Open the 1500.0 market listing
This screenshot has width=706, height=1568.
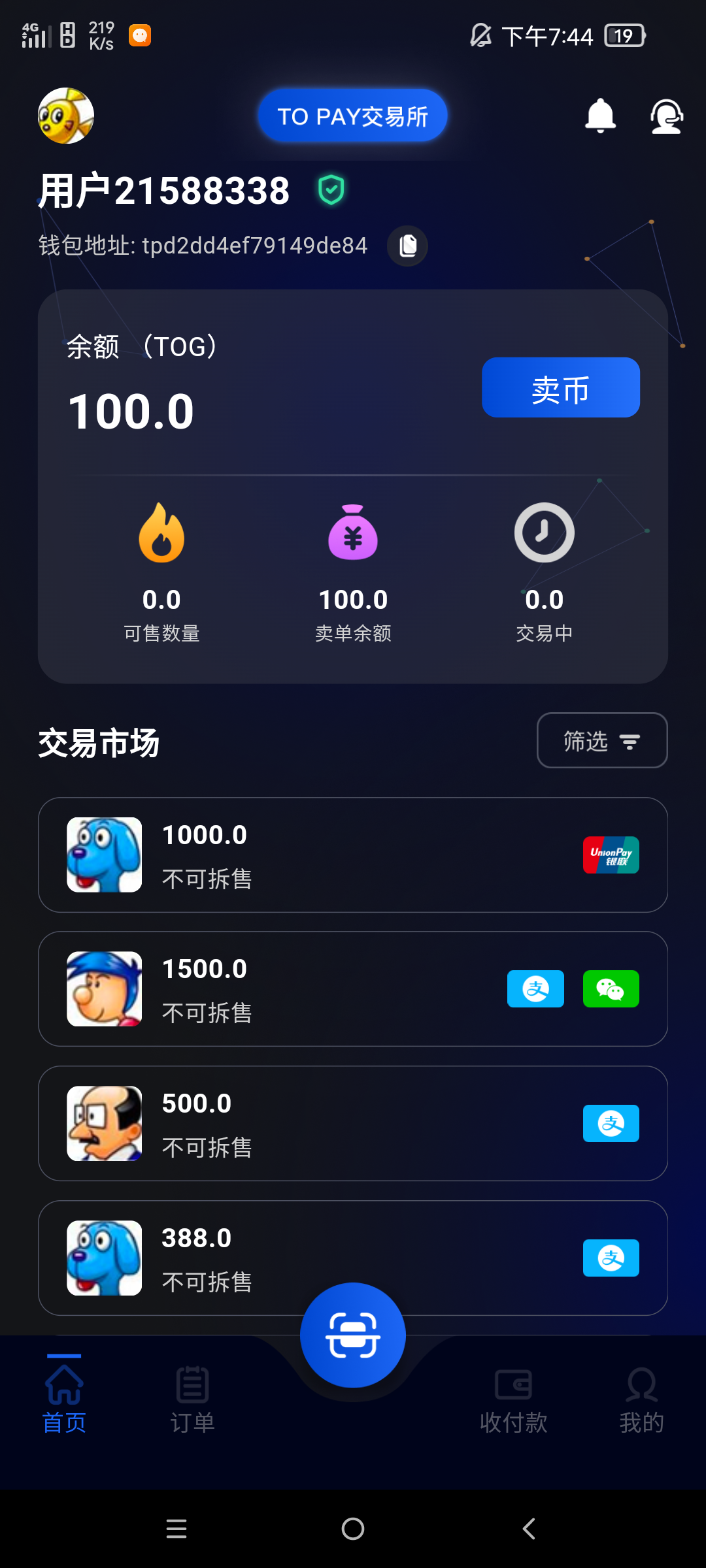(353, 989)
